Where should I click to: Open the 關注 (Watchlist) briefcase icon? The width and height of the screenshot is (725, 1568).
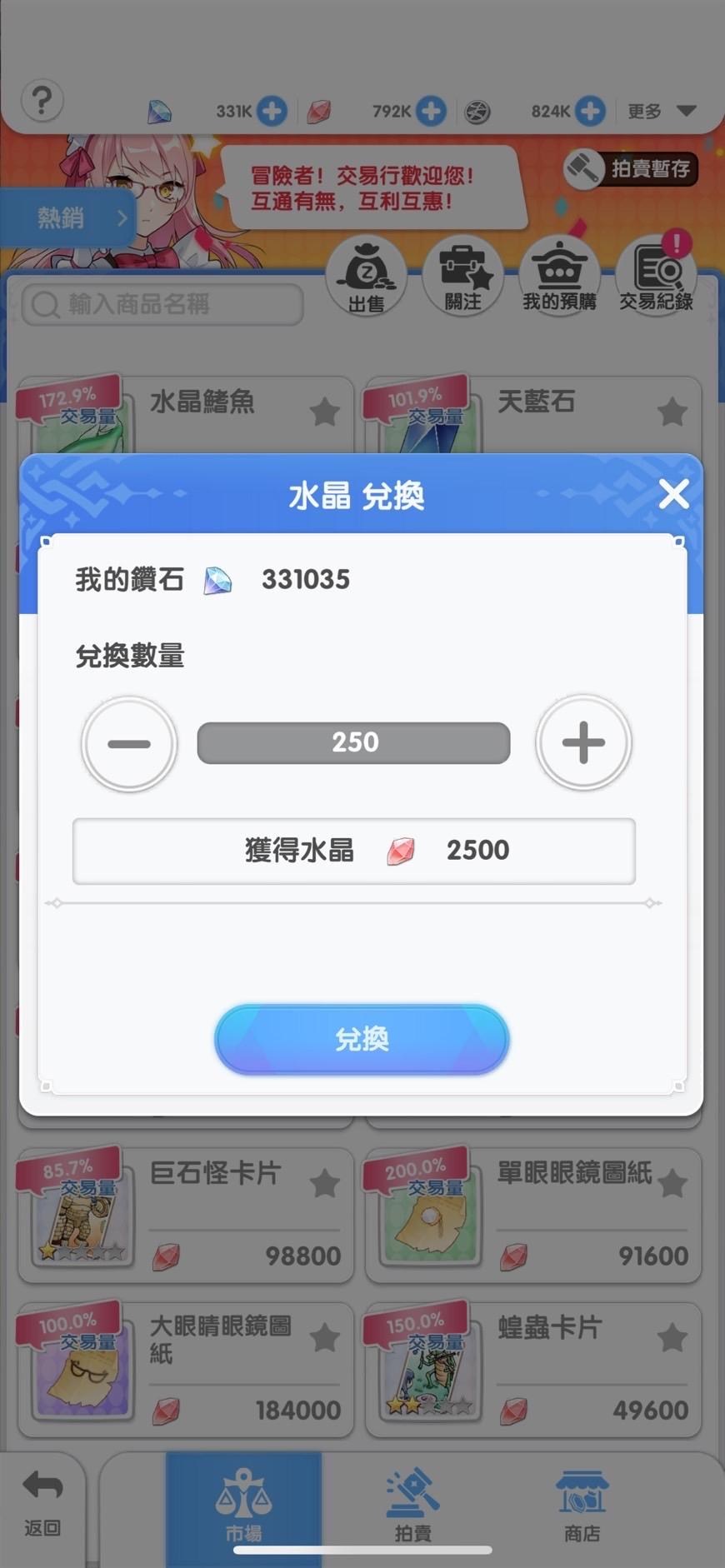(x=462, y=275)
